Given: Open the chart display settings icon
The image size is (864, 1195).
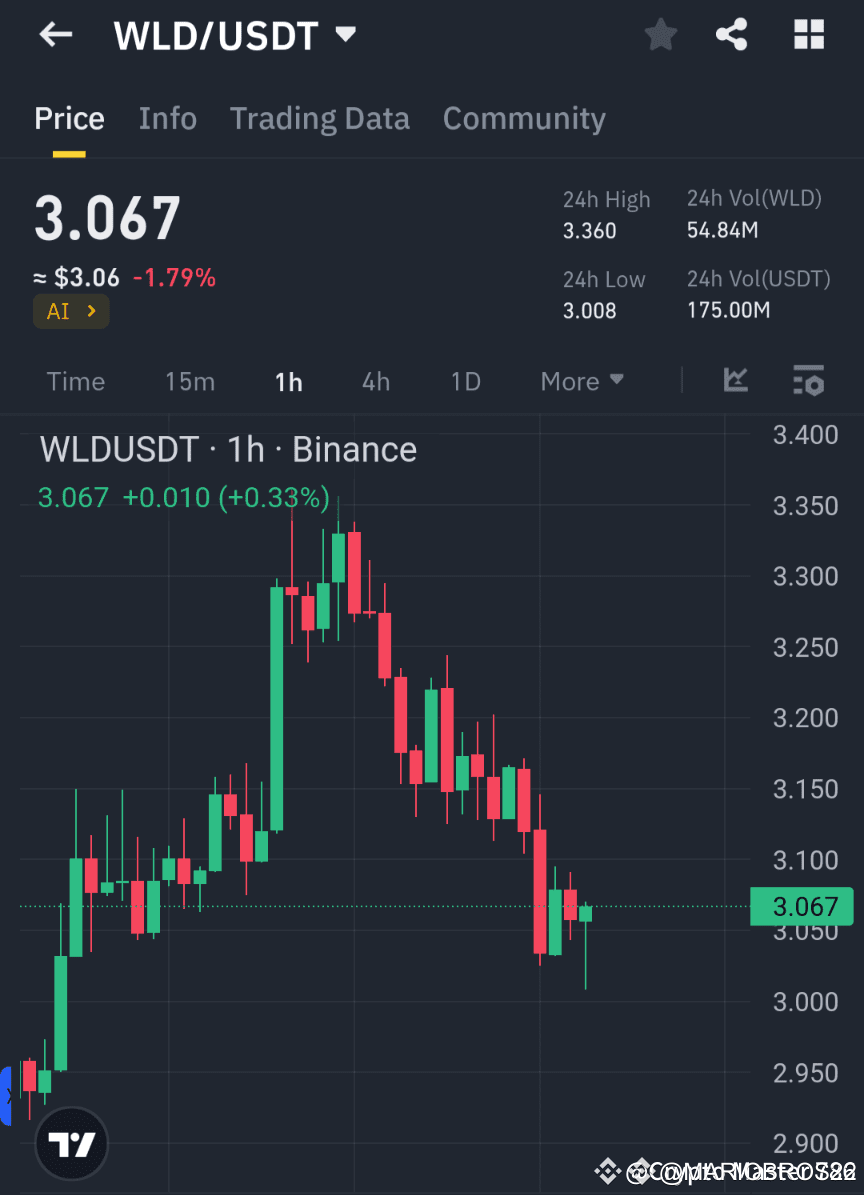Looking at the screenshot, I should pyautogui.click(x=808, y=381).
